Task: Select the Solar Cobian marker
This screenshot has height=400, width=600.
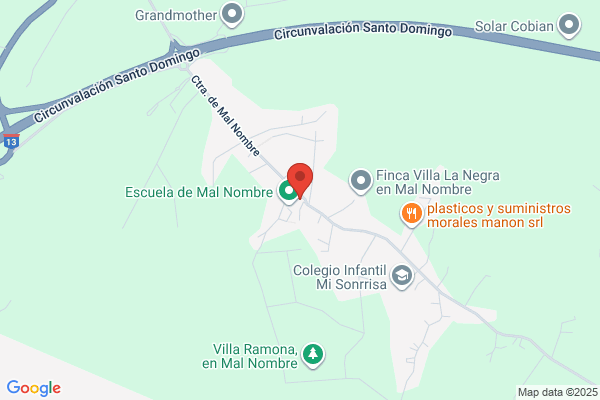Action: coord(569,26)
